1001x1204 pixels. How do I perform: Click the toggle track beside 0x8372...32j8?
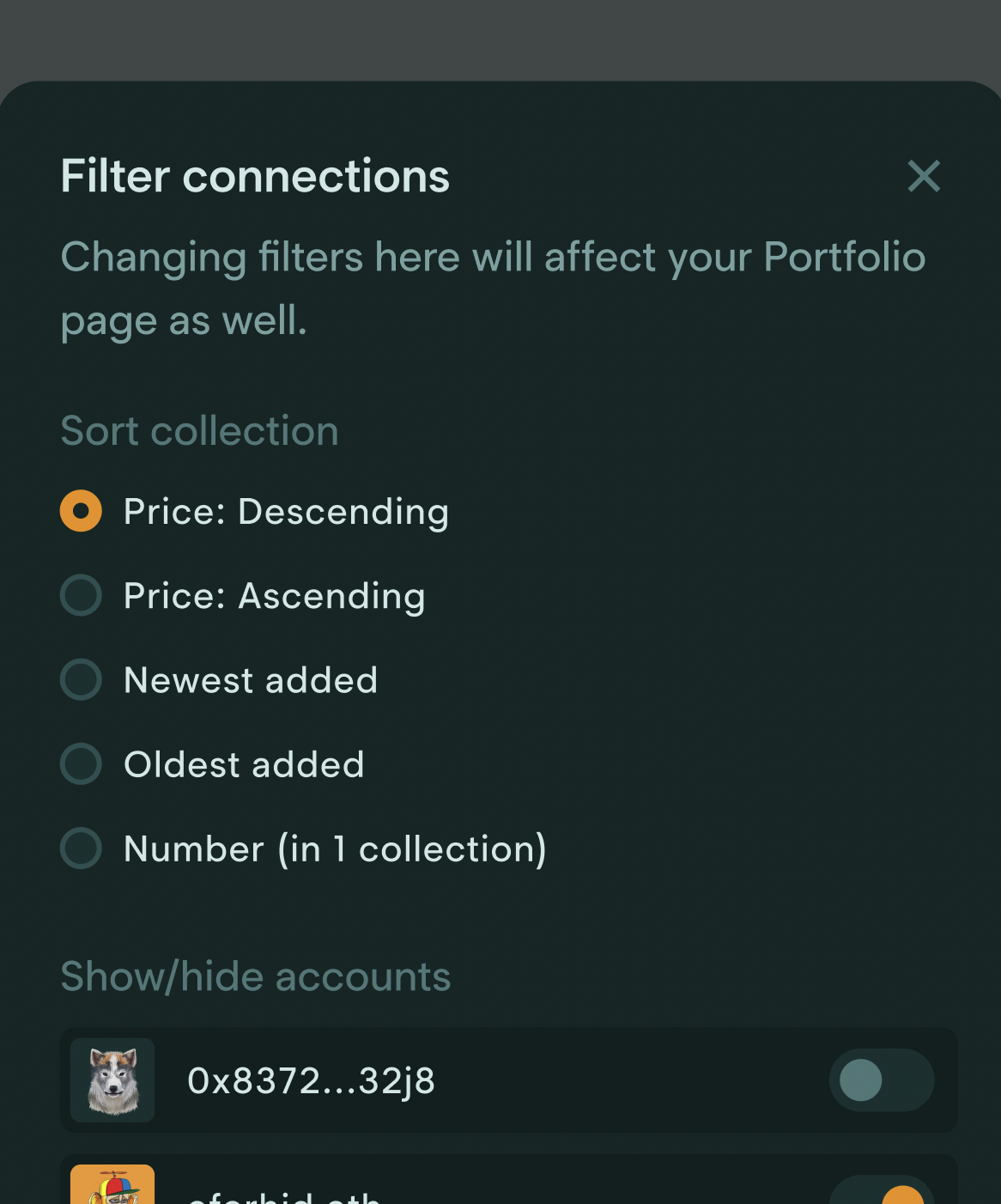pyautogui.click(x=883, y=1080)
